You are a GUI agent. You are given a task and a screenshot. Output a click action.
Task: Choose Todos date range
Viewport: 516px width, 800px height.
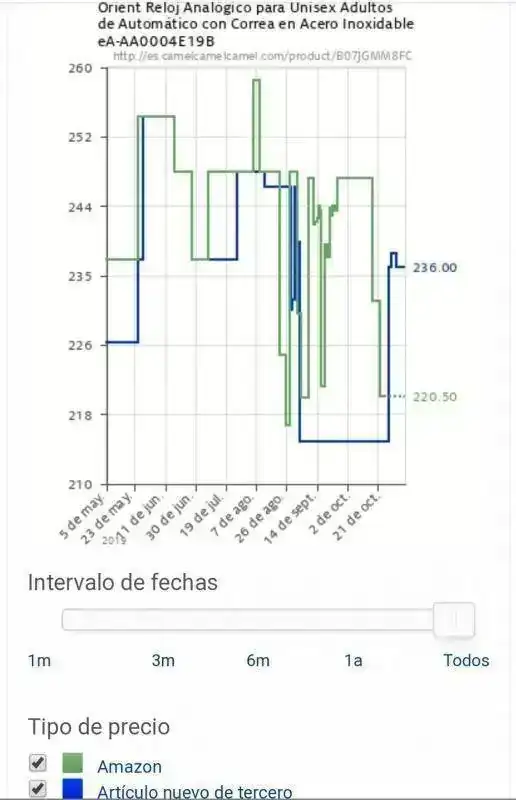466,660
